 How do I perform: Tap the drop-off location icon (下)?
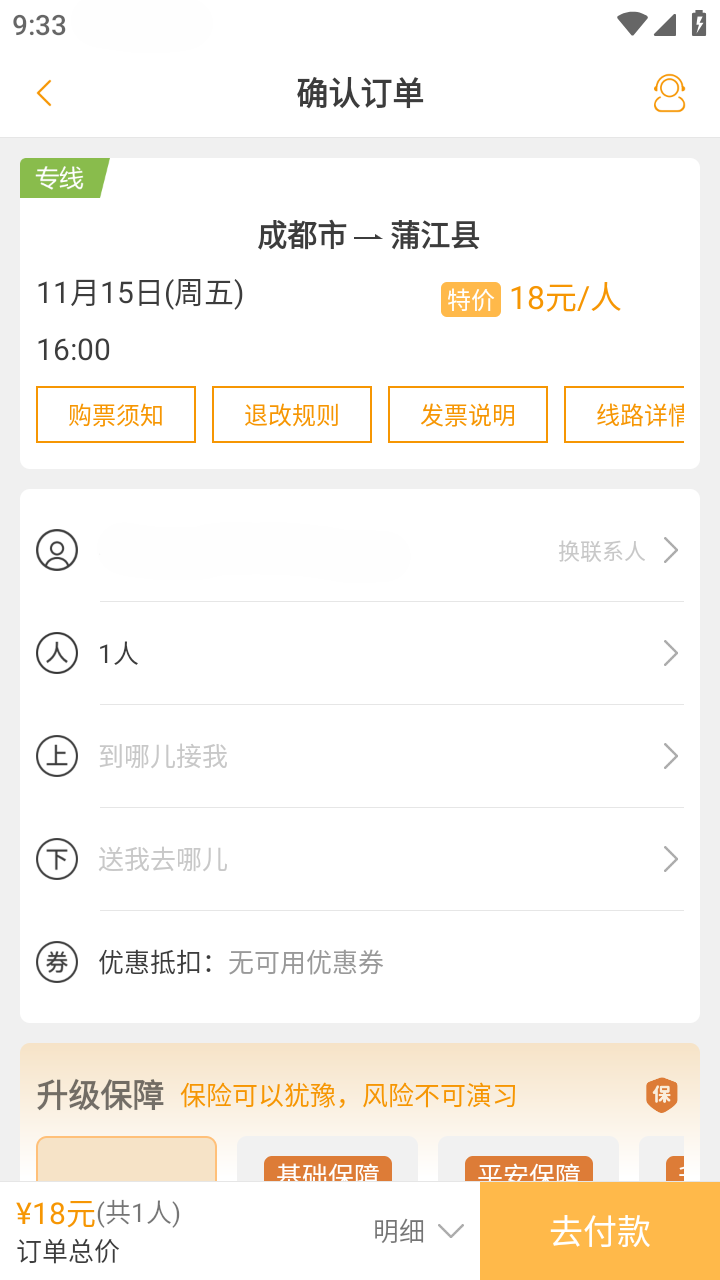57,859
